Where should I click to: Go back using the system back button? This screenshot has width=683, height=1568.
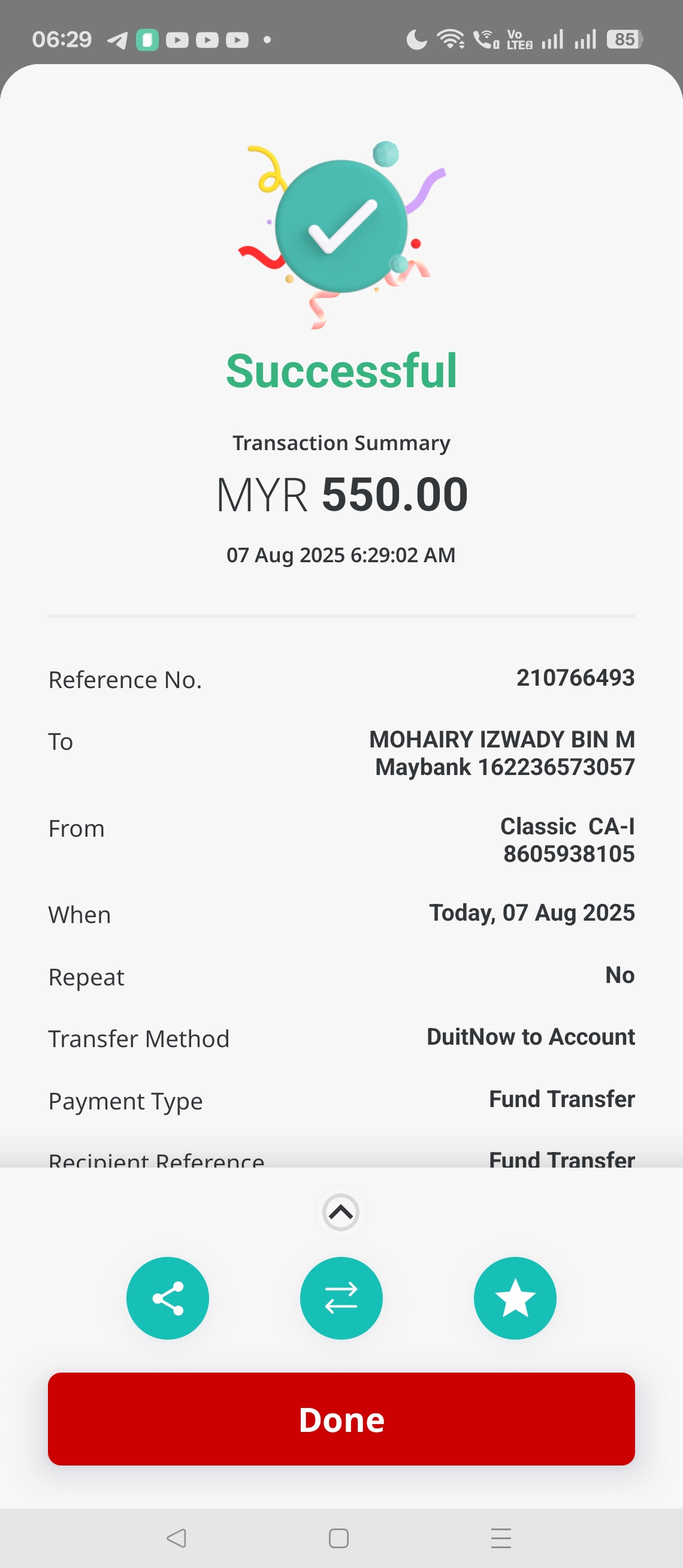[x=176, y=1537]
